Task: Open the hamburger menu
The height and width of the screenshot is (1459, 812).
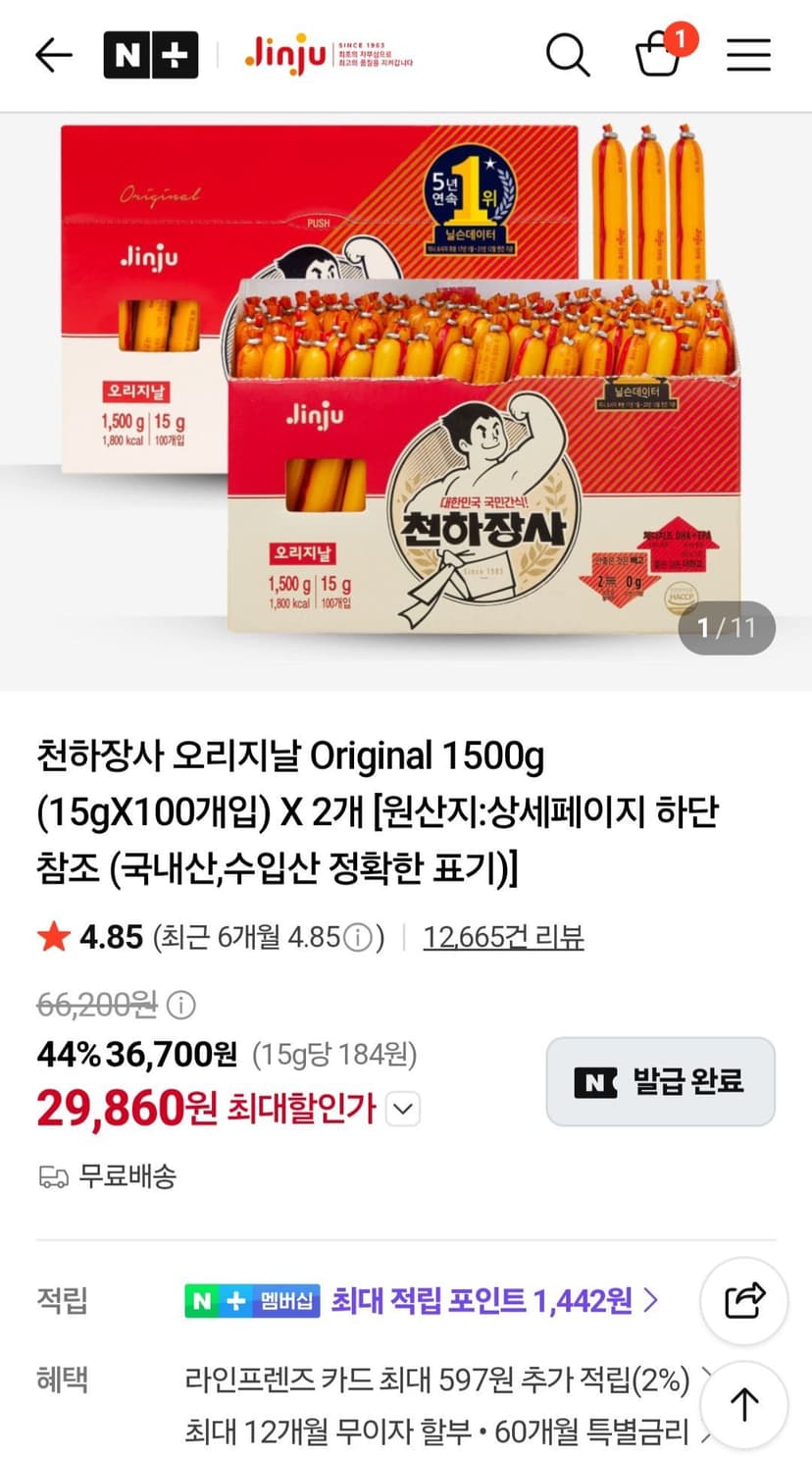Action: [748, 55]
